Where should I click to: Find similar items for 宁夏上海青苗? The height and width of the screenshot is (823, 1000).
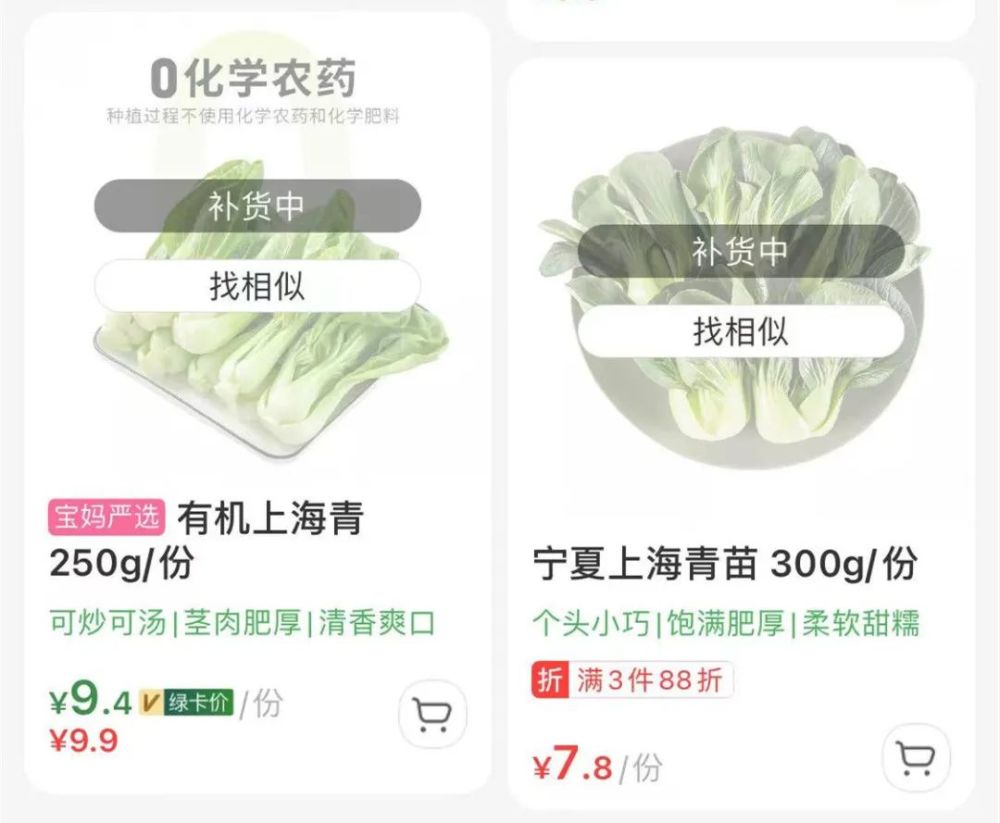740,331
